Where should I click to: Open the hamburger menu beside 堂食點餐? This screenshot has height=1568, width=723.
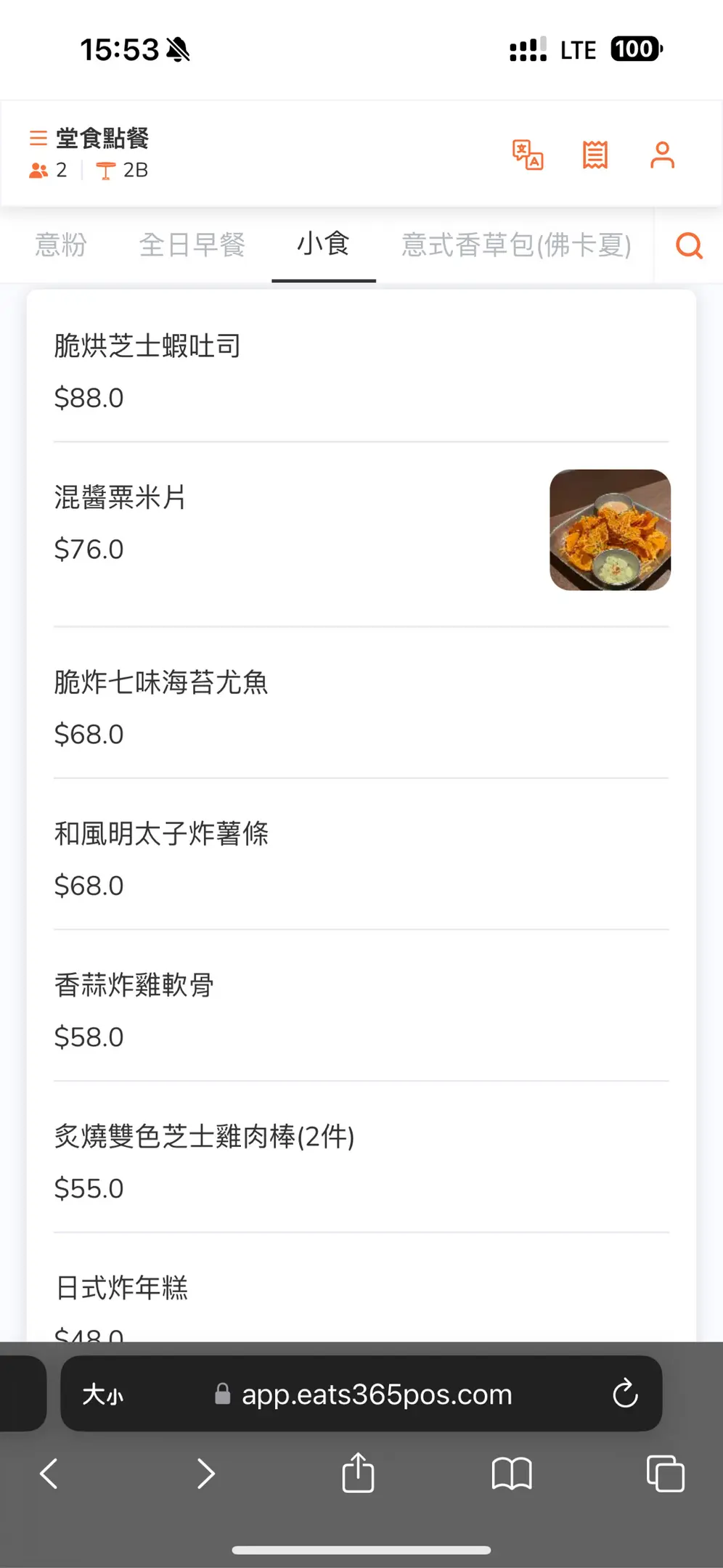(38, 138)
